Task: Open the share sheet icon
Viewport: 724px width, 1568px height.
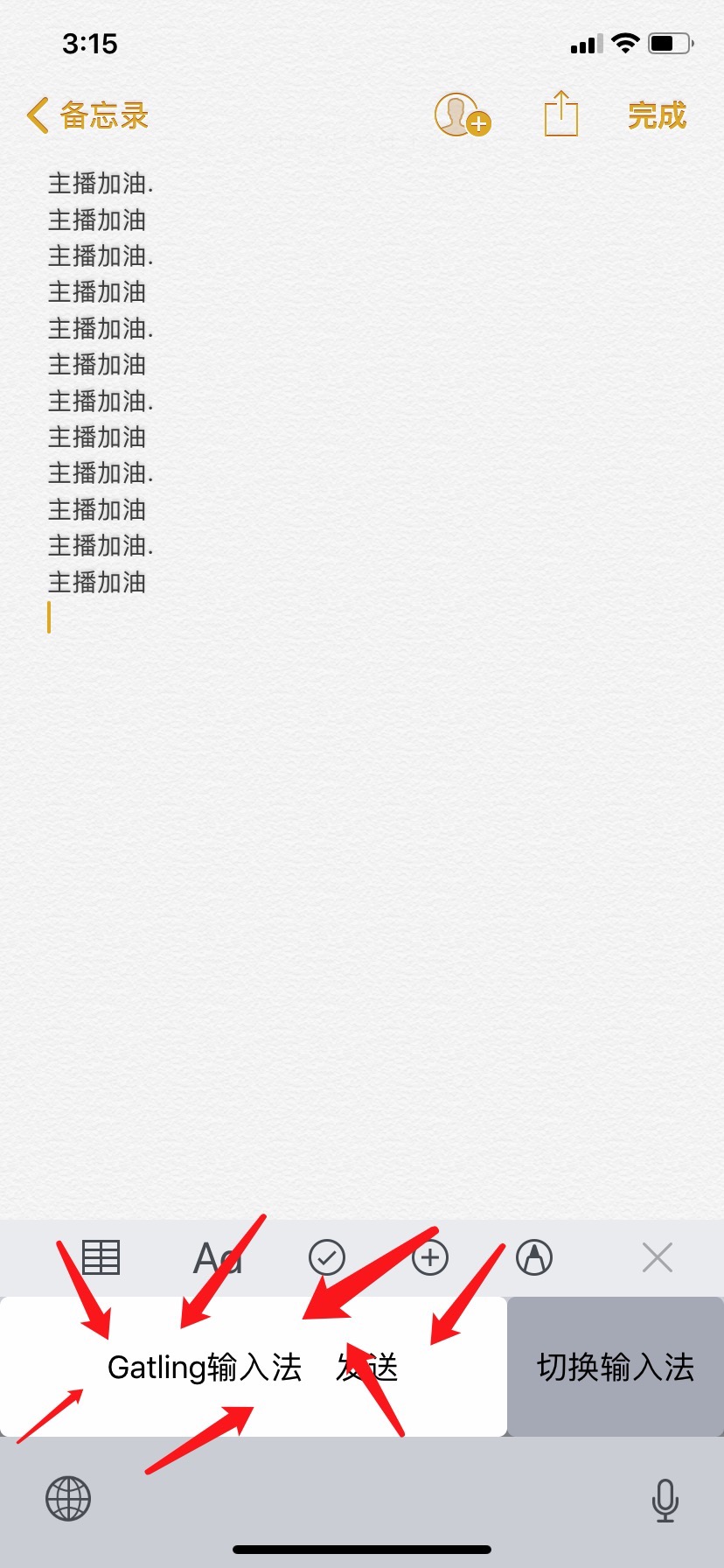Action: (560, 115)
